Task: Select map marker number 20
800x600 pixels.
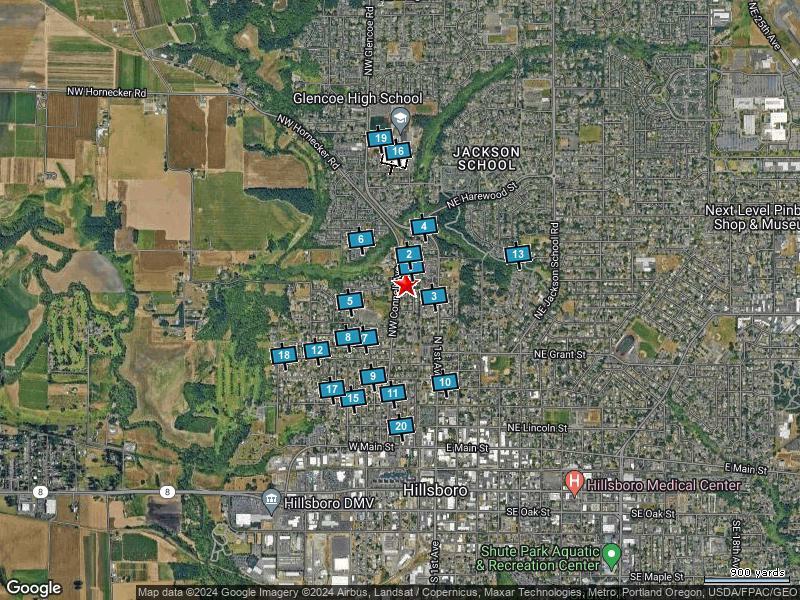Action: tap(401, 426)
